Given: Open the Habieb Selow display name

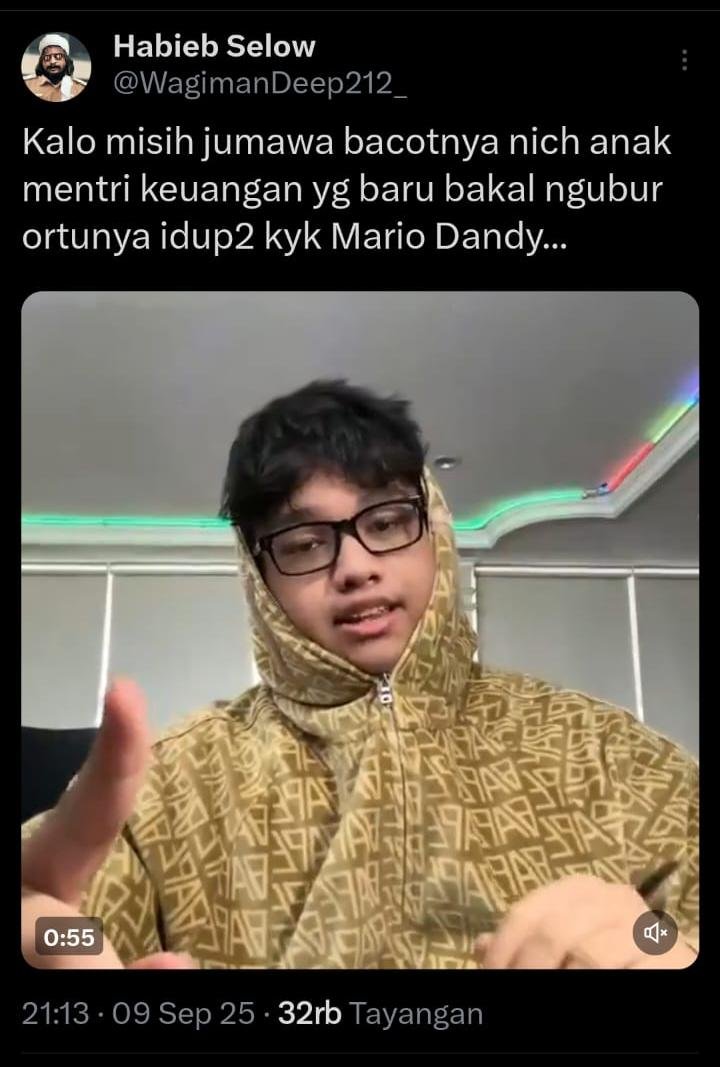Looking at the screenshot, I should (214, 46).
